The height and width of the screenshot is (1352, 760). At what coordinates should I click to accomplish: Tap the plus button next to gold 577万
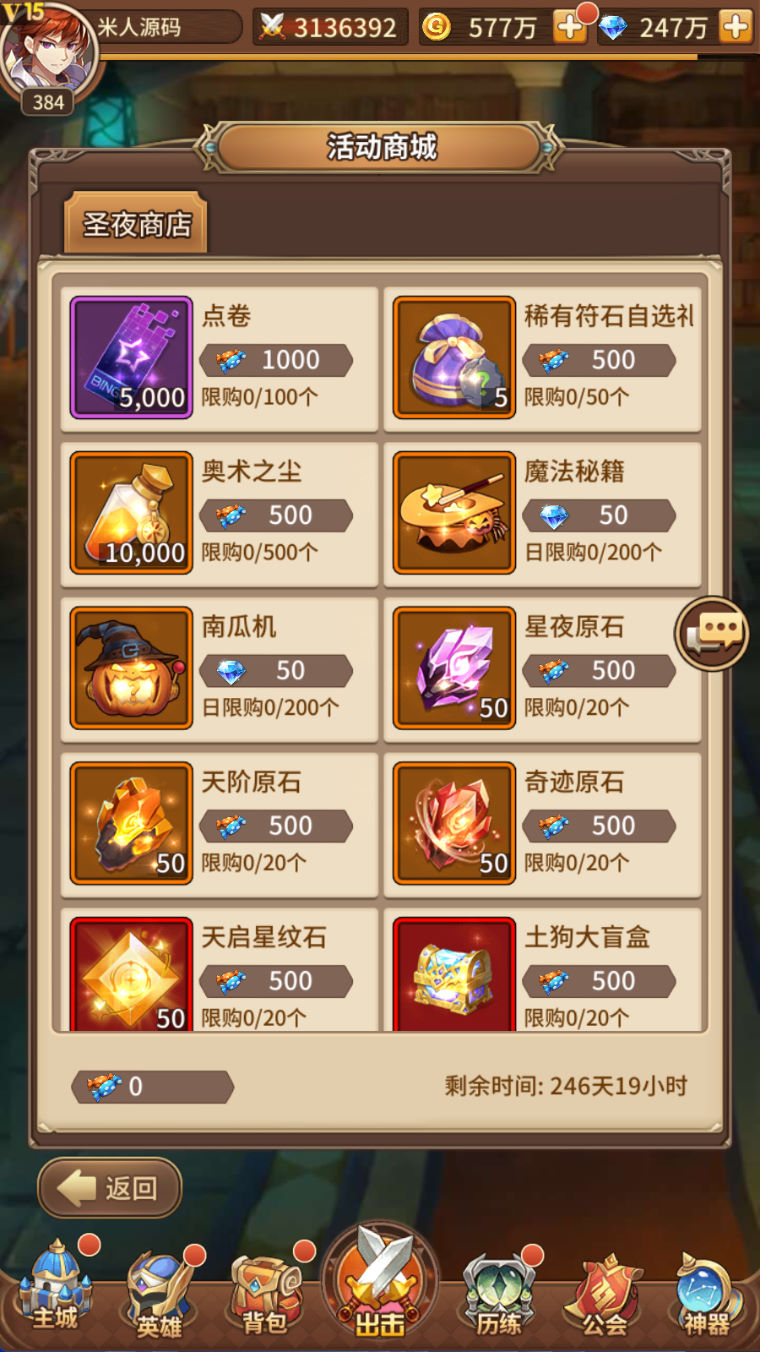(570, 27)
